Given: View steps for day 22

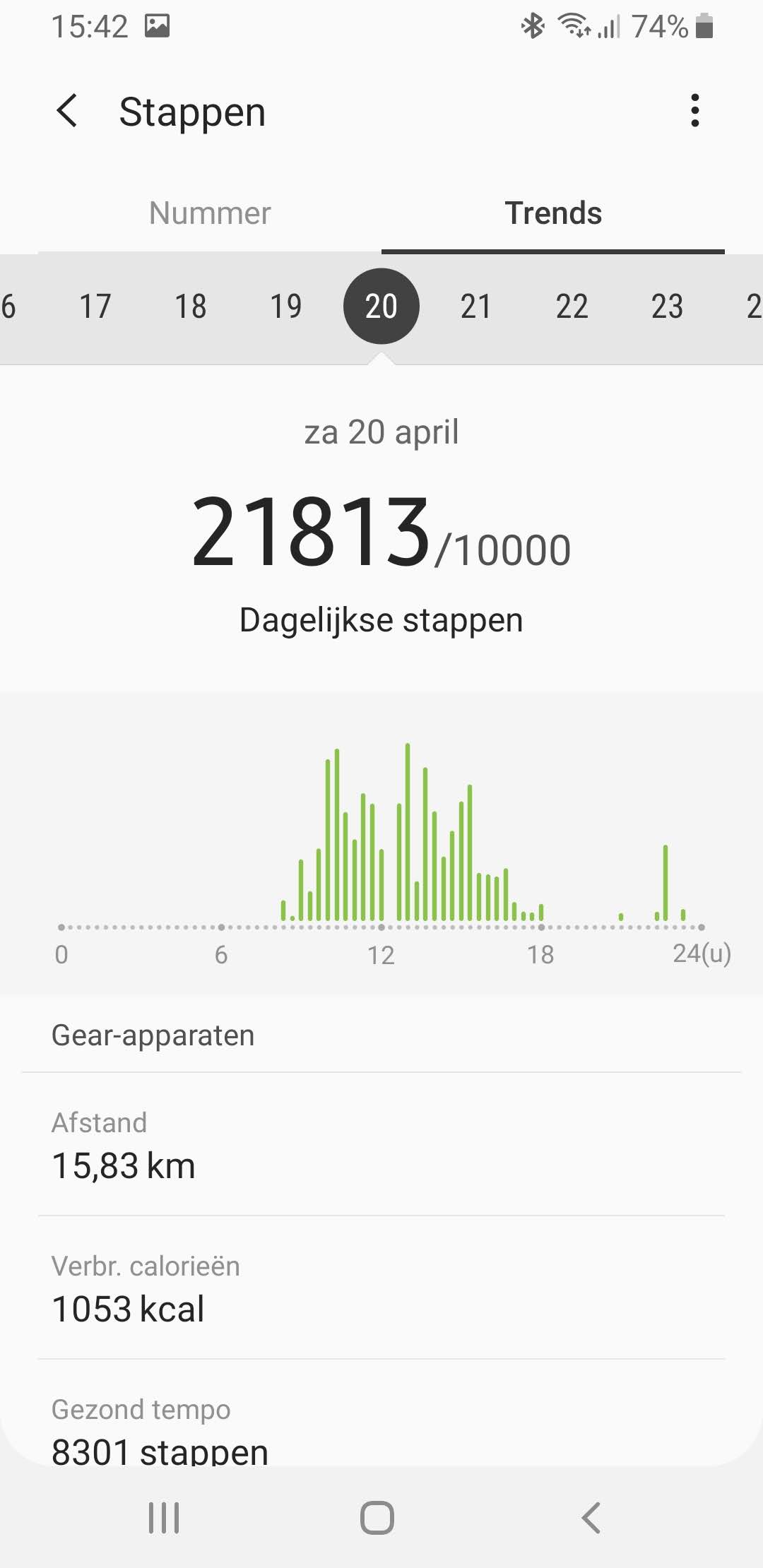Looking at the screenshot, I should tap(572, 307).
